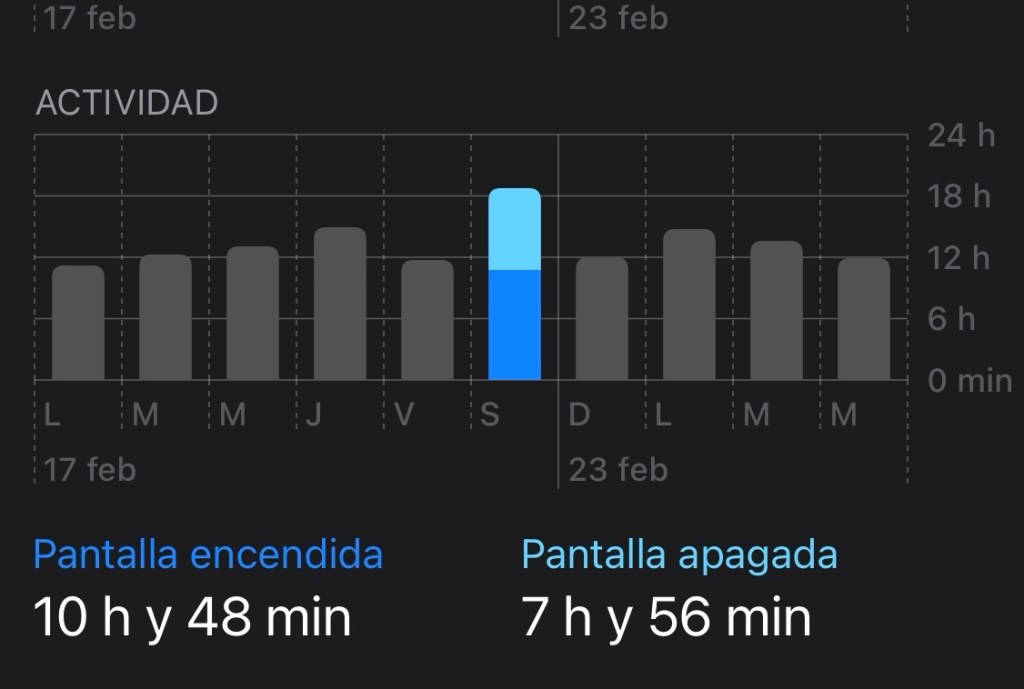This screenshot has width=1024, height=689.
Task: Tap the highlighted blue Saturday (S) bar
Action: (514, 285)
